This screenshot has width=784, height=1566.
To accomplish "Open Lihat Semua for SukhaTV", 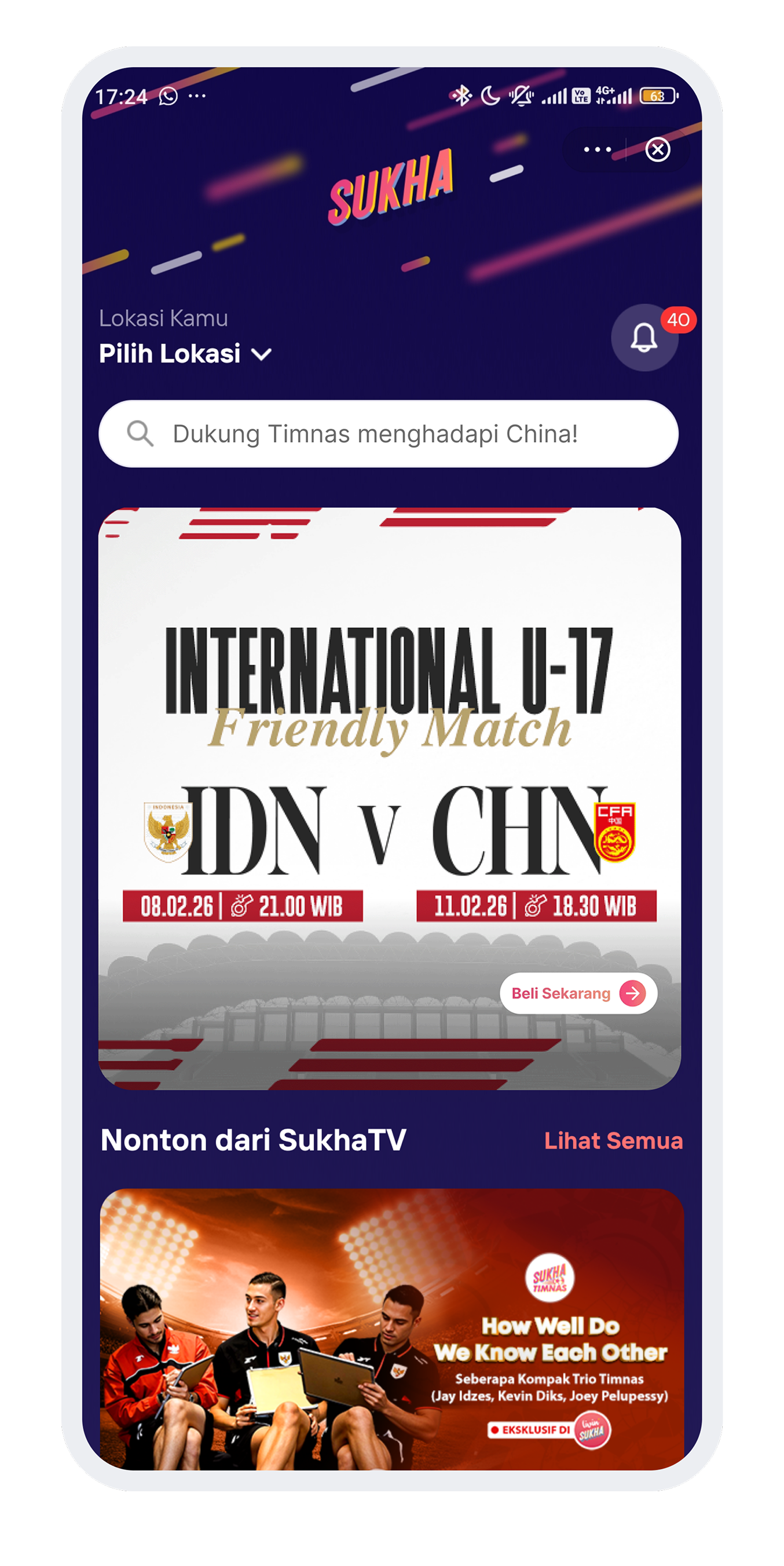I will click(613, 1140).
